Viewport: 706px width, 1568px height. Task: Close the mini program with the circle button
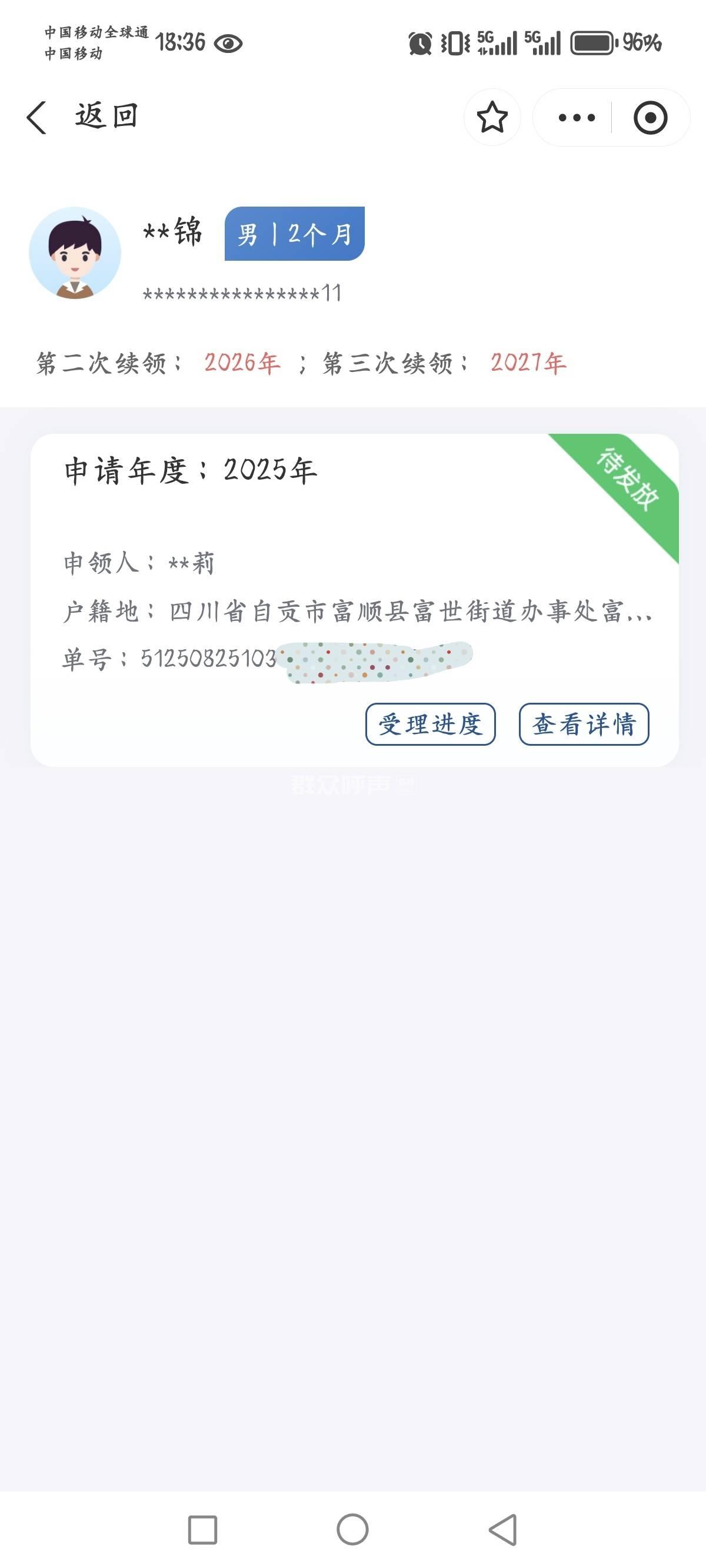(650, 118)
